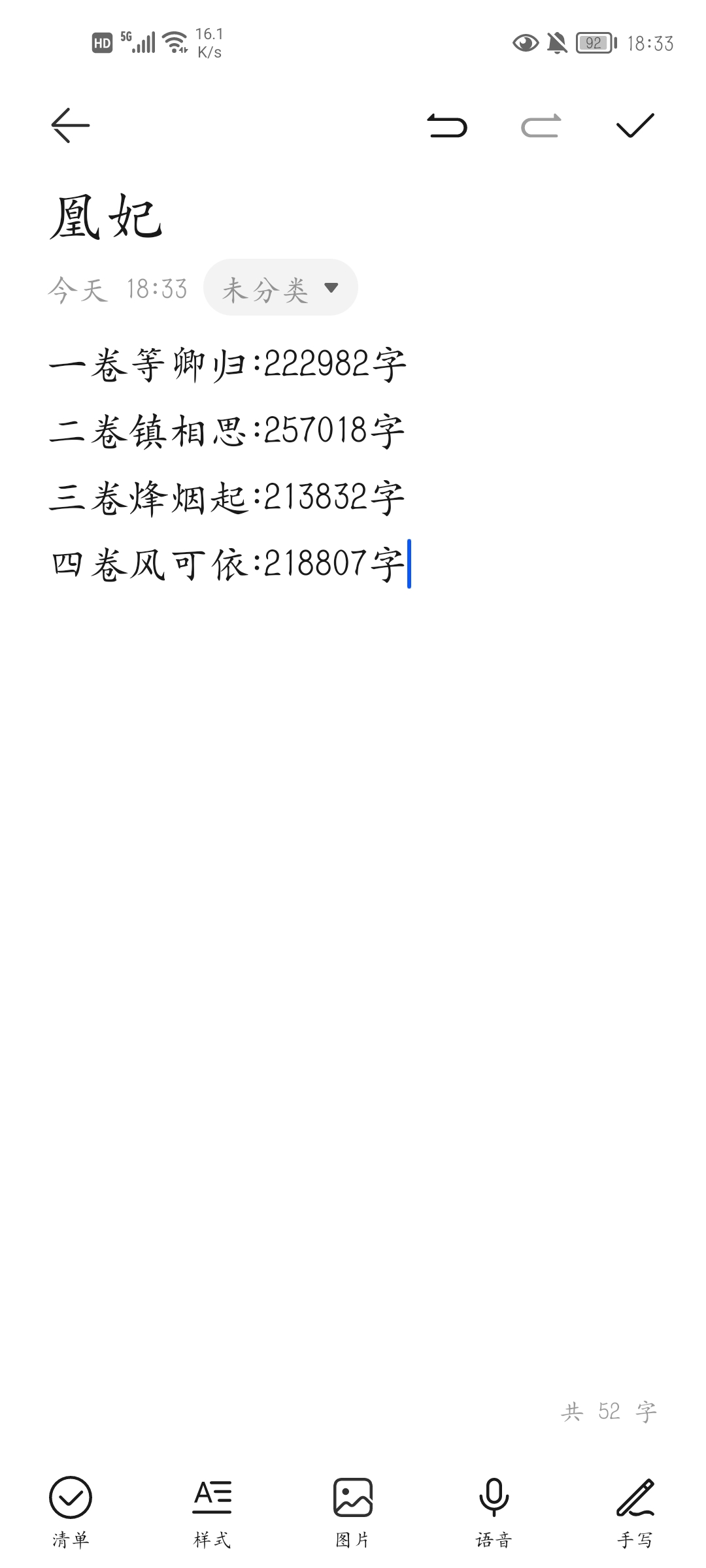Open the 未分类 category dropdown
Screen dimensions: 706x1568
(x=280, y=288)
